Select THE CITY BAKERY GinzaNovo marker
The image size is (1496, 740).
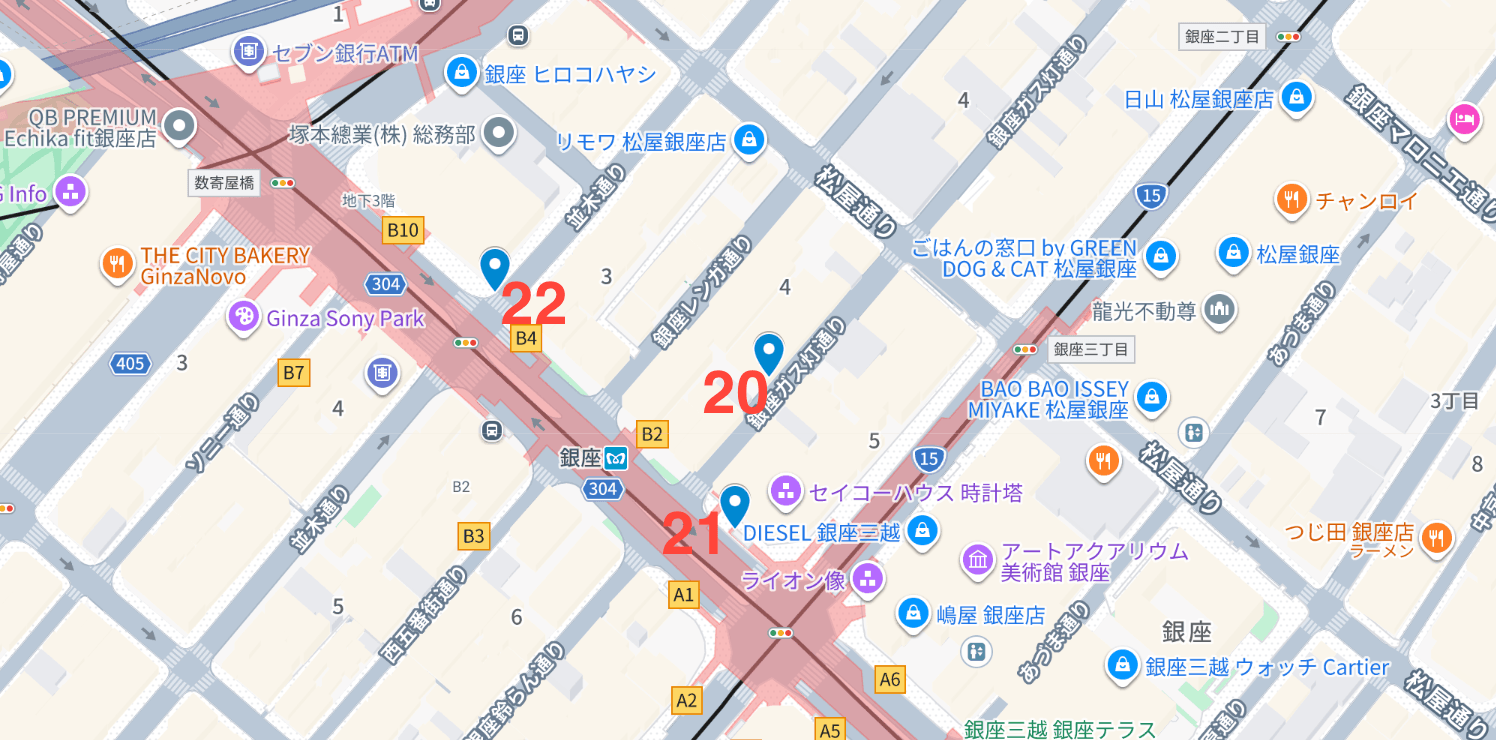(118, 264)
